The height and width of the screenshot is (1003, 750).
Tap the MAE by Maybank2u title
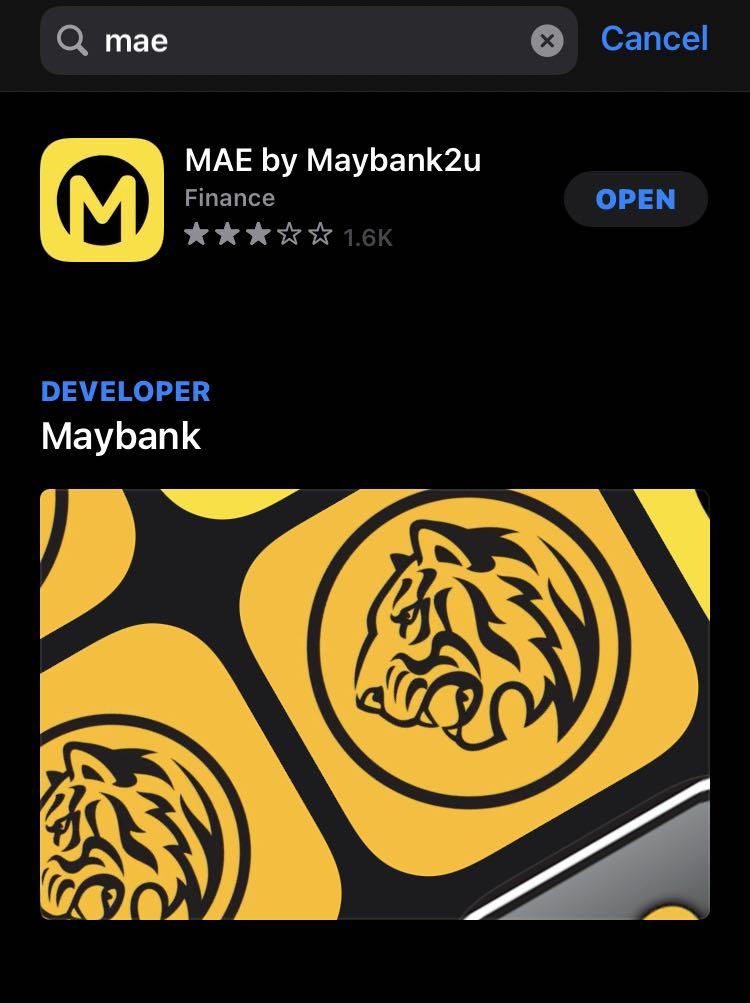coord(332,161)
